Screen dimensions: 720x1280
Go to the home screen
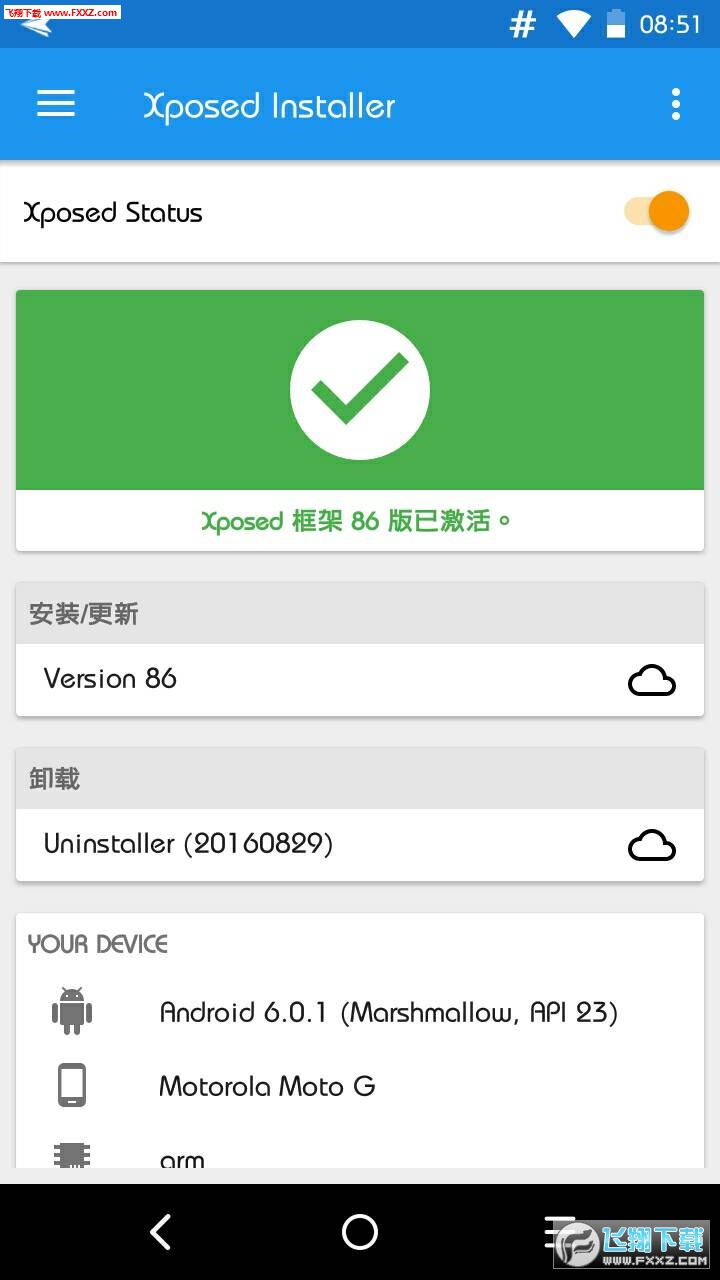[x=360, y=1232]
